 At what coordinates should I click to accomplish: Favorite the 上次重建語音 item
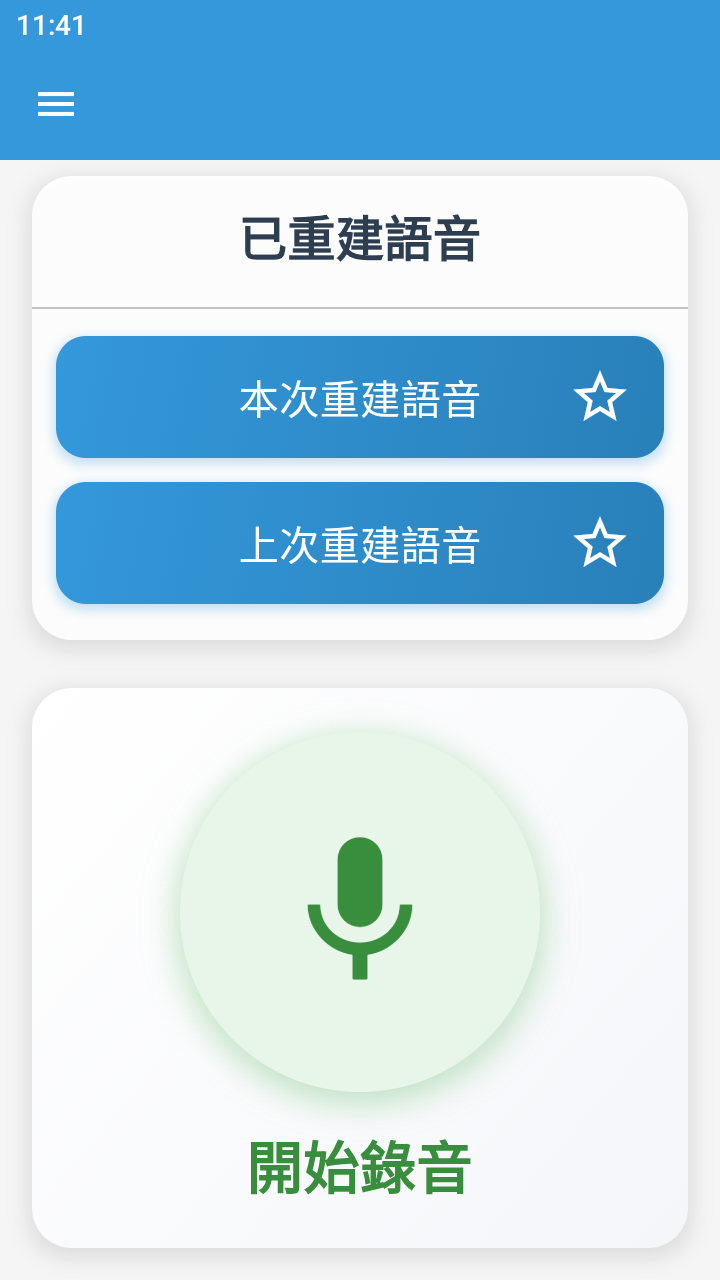coord(599,544)
